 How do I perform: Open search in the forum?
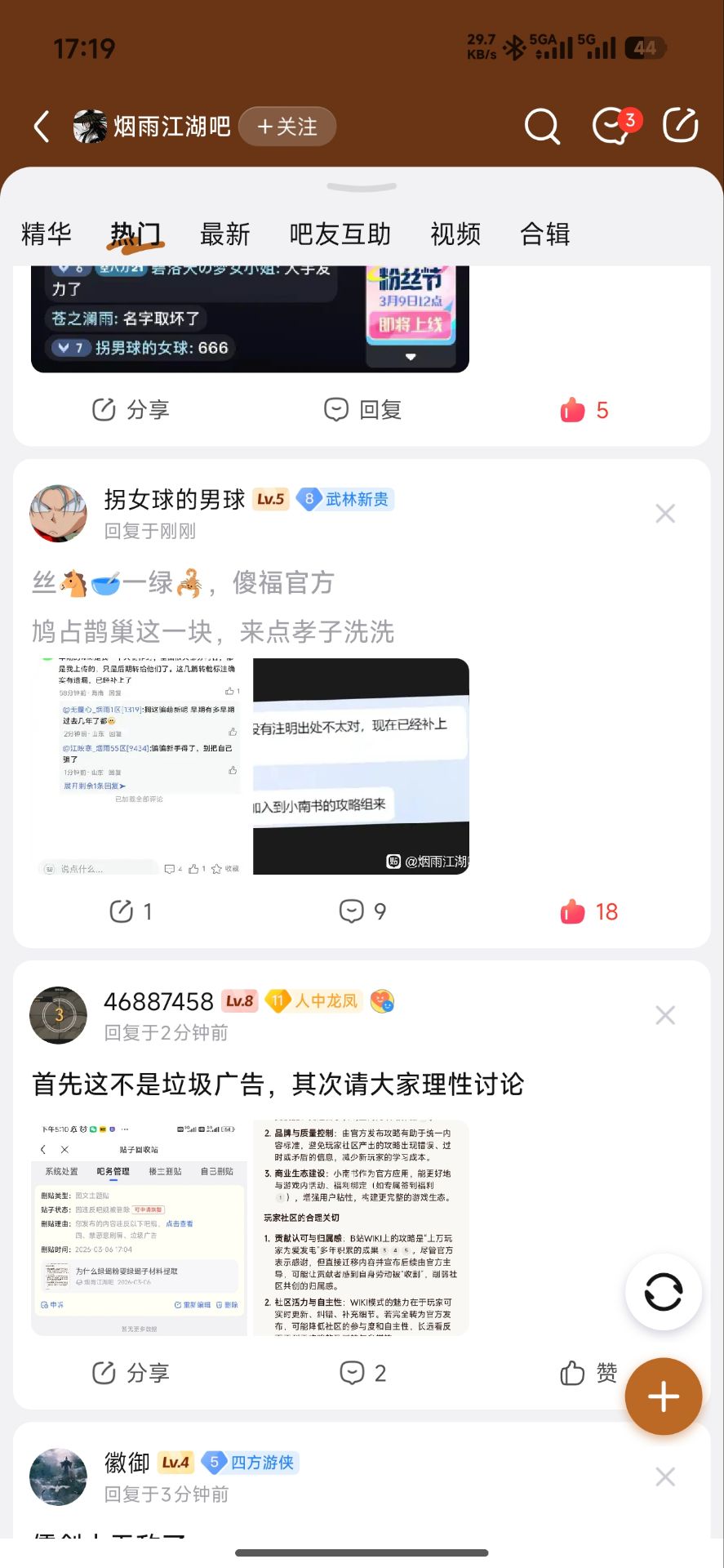[541, 127]
